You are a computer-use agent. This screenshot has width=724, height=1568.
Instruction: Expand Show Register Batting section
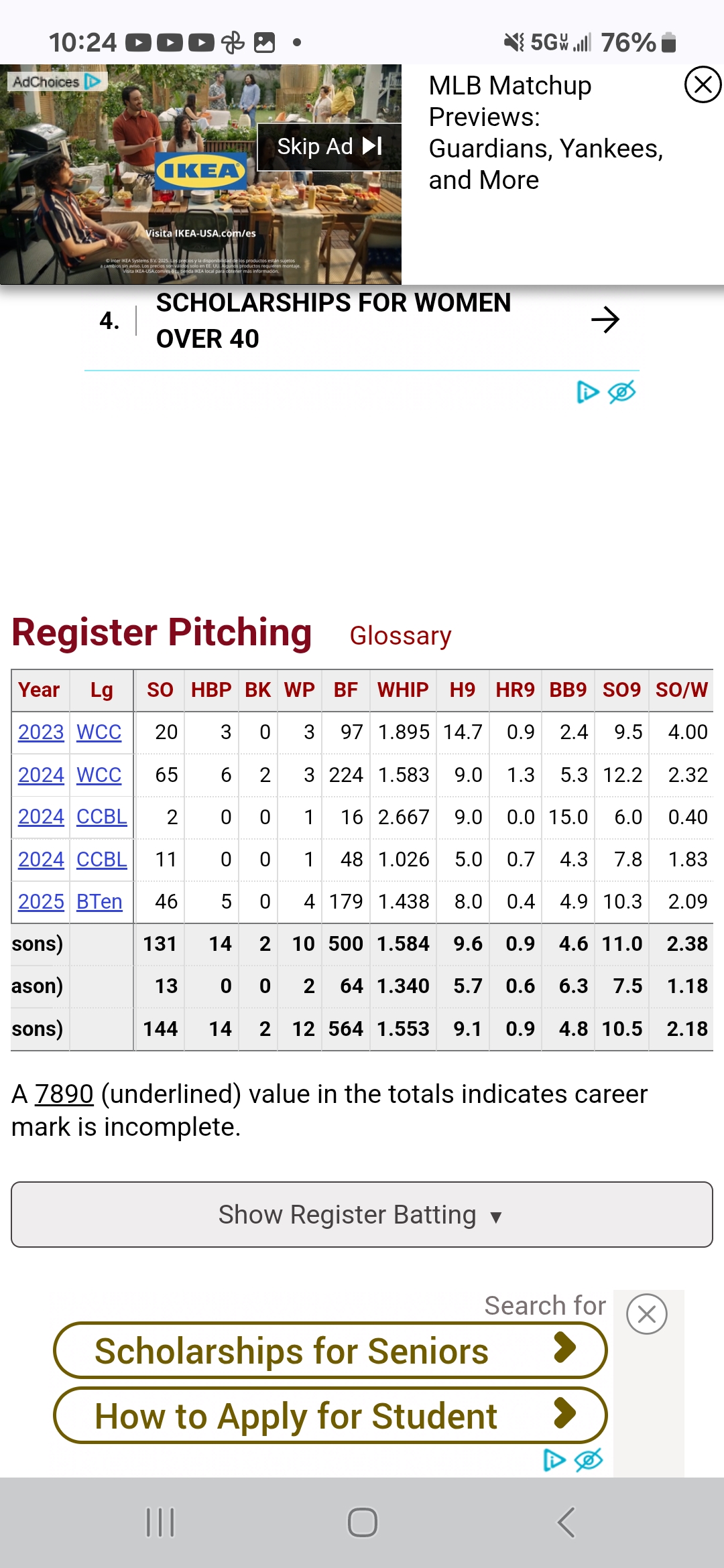tap(362, 1214)
